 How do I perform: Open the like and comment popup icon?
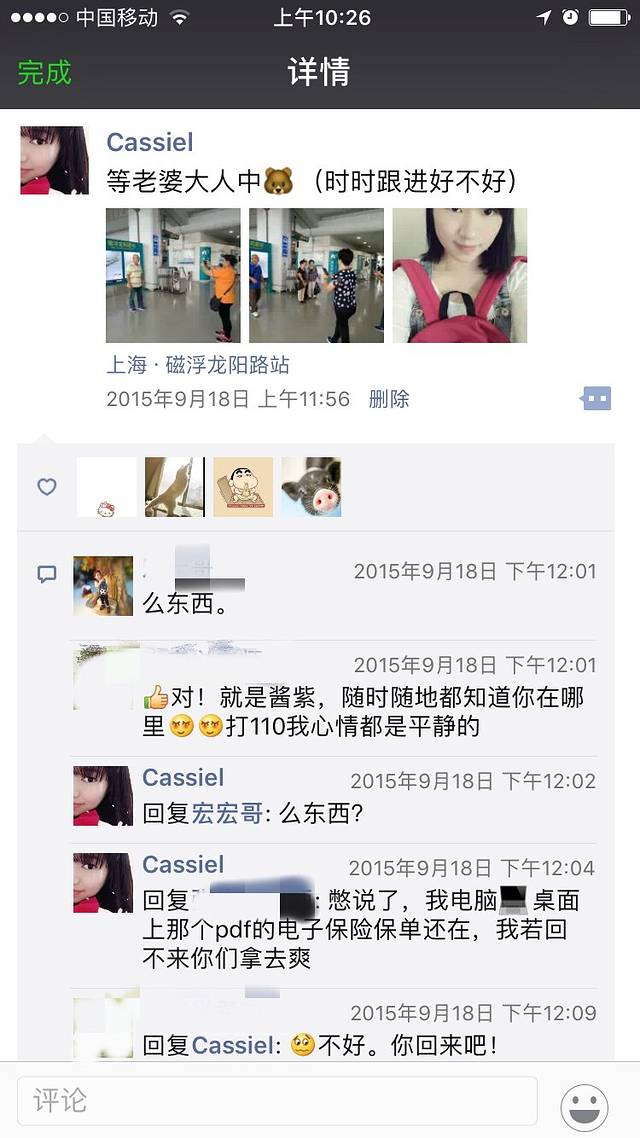point(596,399)
